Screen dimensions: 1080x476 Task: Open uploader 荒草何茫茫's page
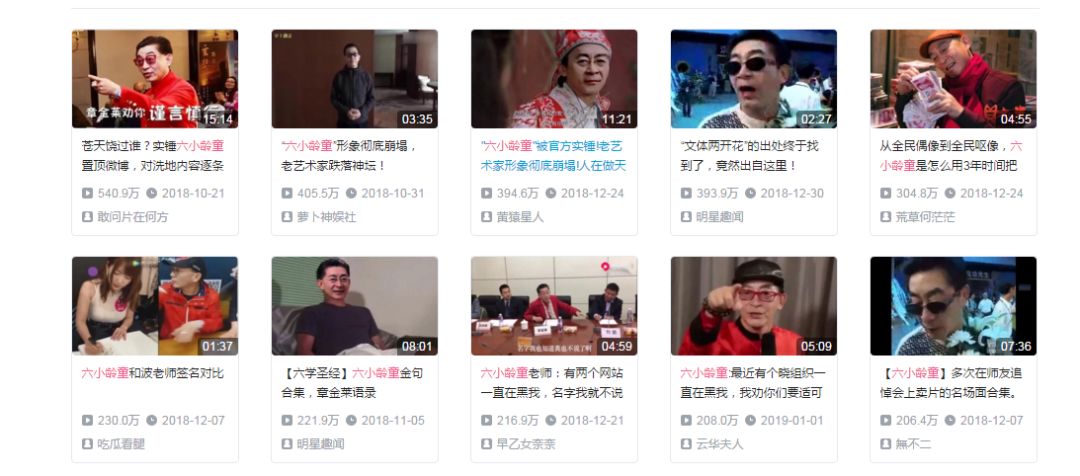pyautogui.click(x=925, y=216)
